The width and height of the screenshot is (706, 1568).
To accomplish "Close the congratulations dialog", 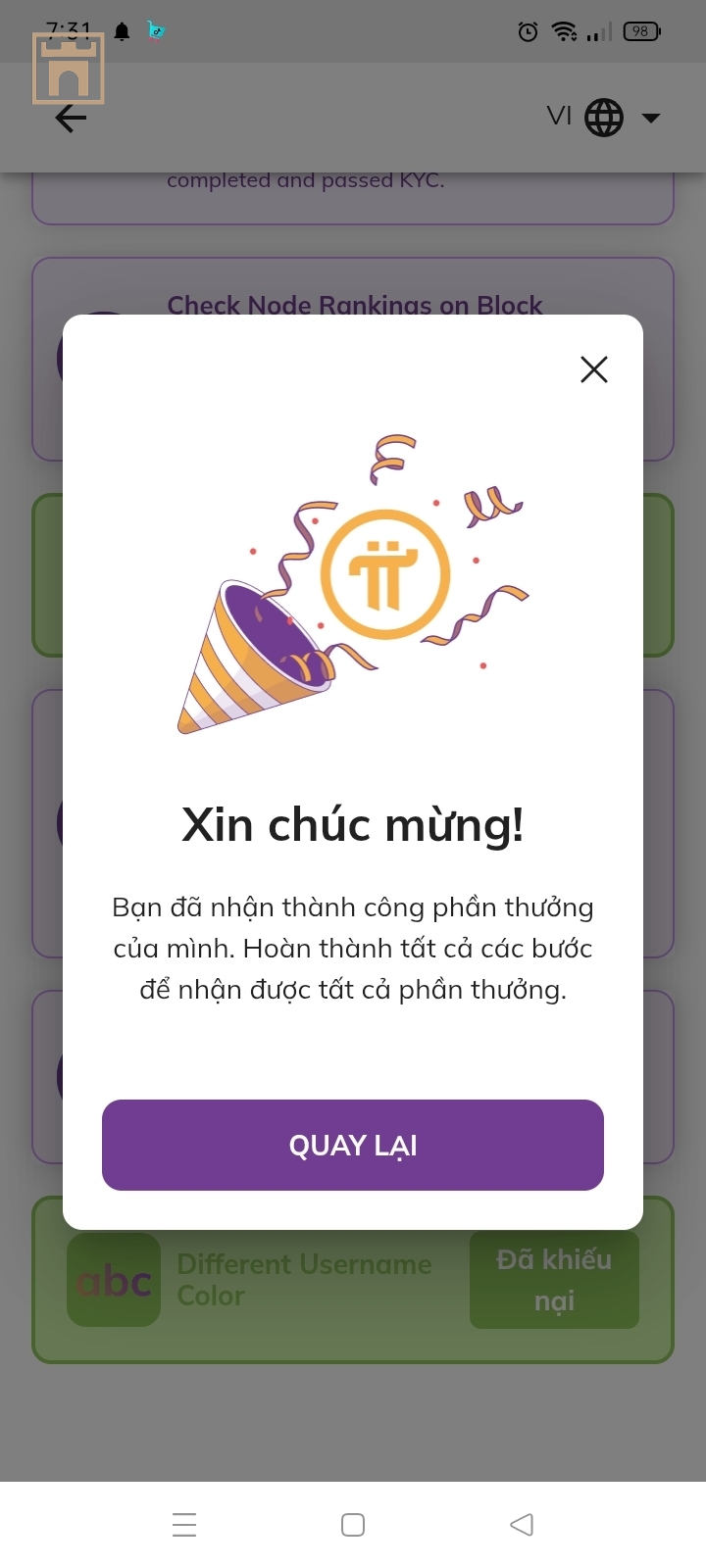I will pyautogui.click(x=594, y=369).
